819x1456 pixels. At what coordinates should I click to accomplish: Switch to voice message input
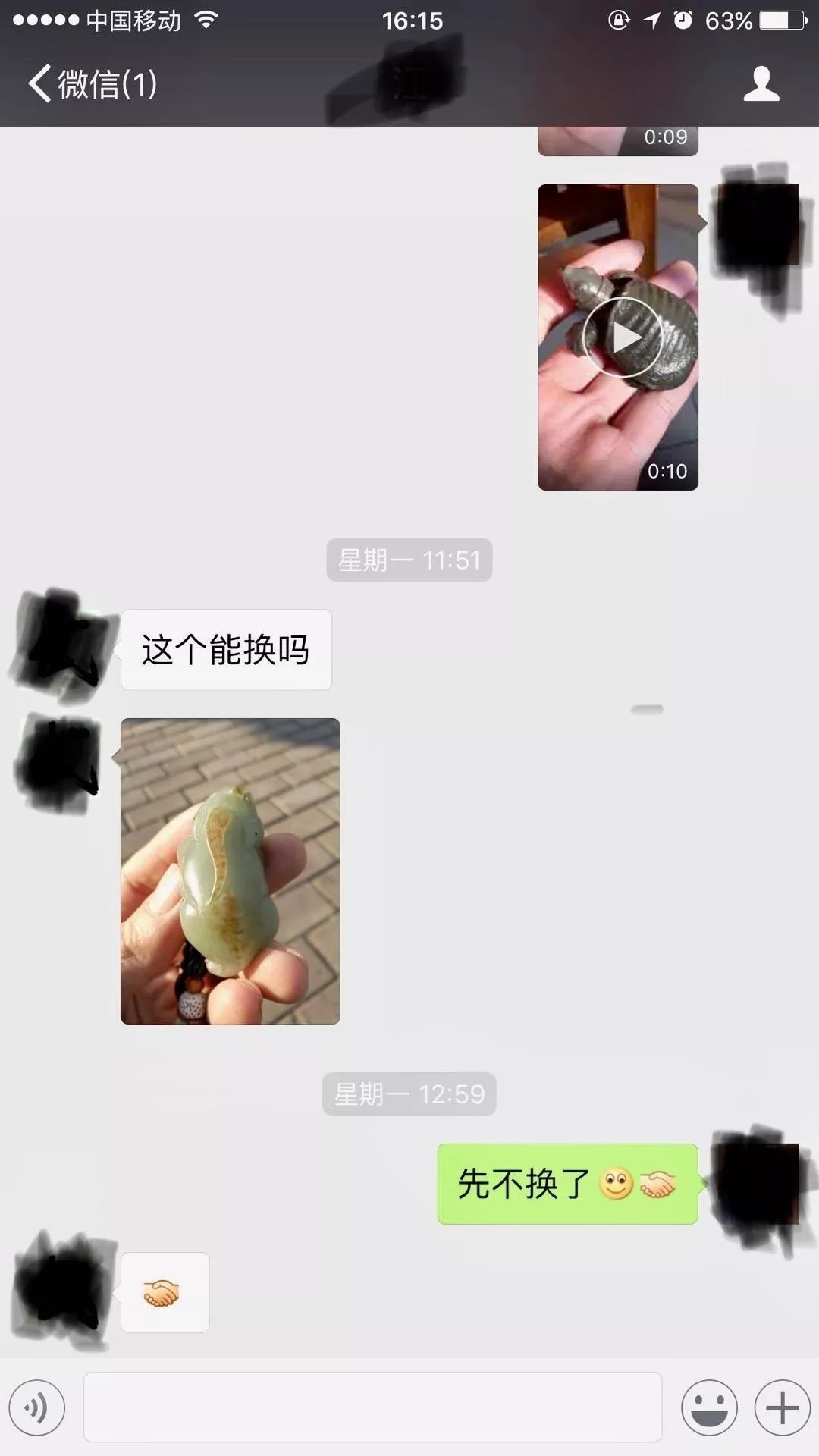tap(37, 1407)
